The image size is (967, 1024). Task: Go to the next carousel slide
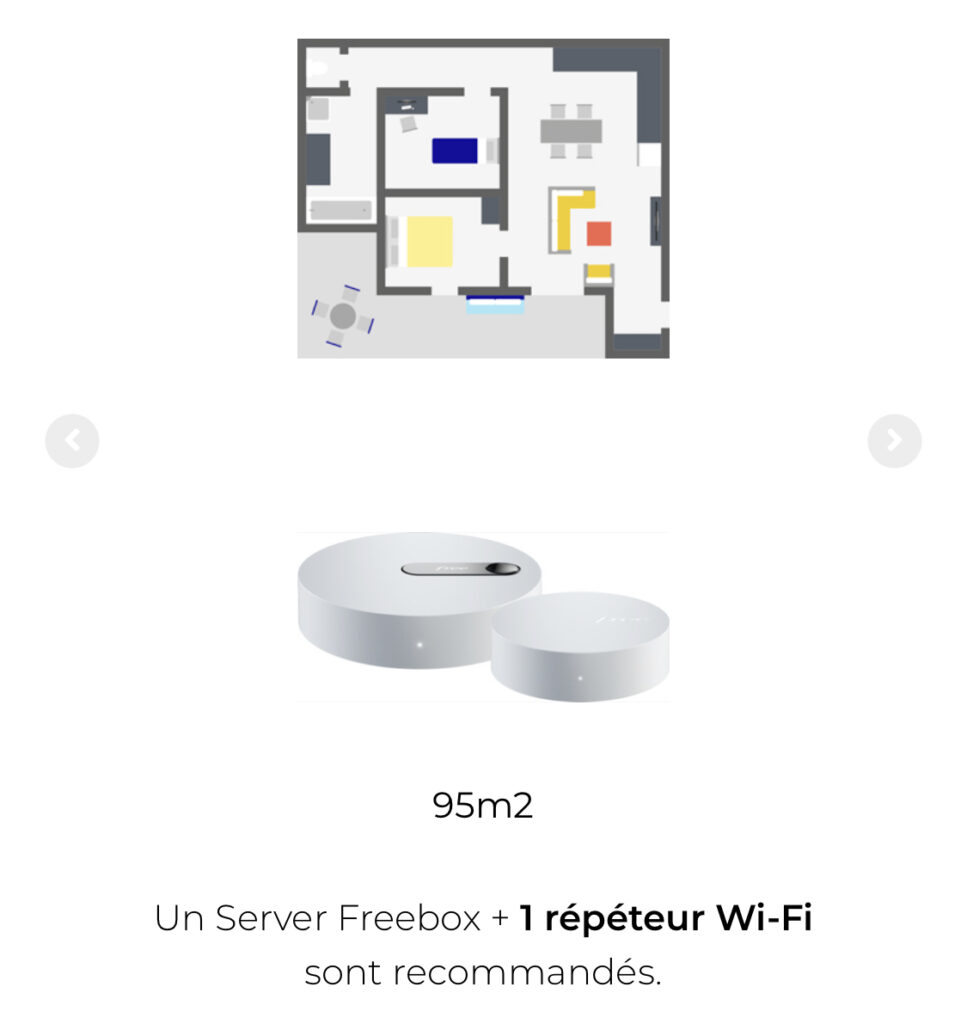pyautogui.click(x=893, y=441)
